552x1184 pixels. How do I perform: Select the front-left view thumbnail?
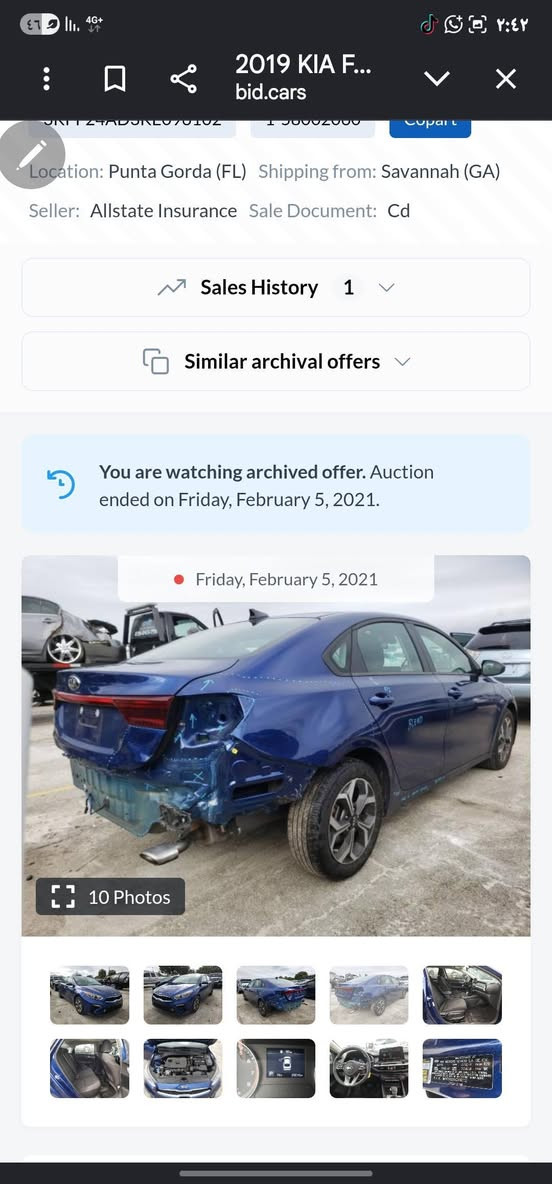pyautogui.click(x=90, y=994)
